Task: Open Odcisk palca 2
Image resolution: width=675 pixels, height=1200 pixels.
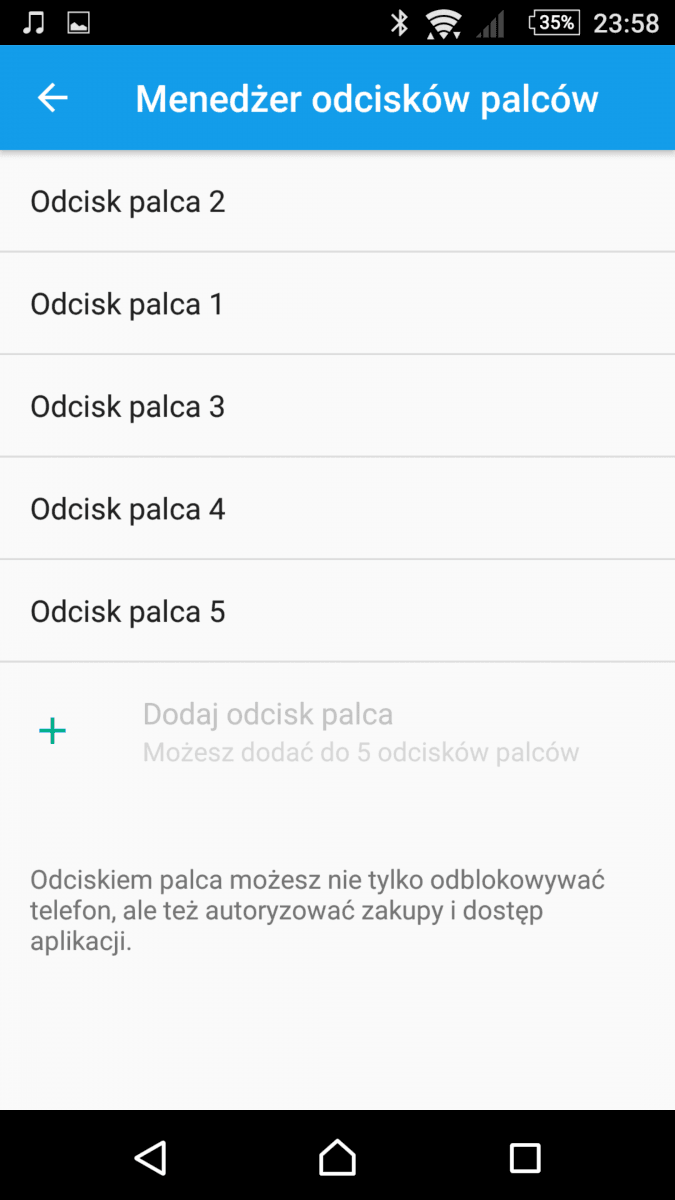Action: [x=337, y=201]
